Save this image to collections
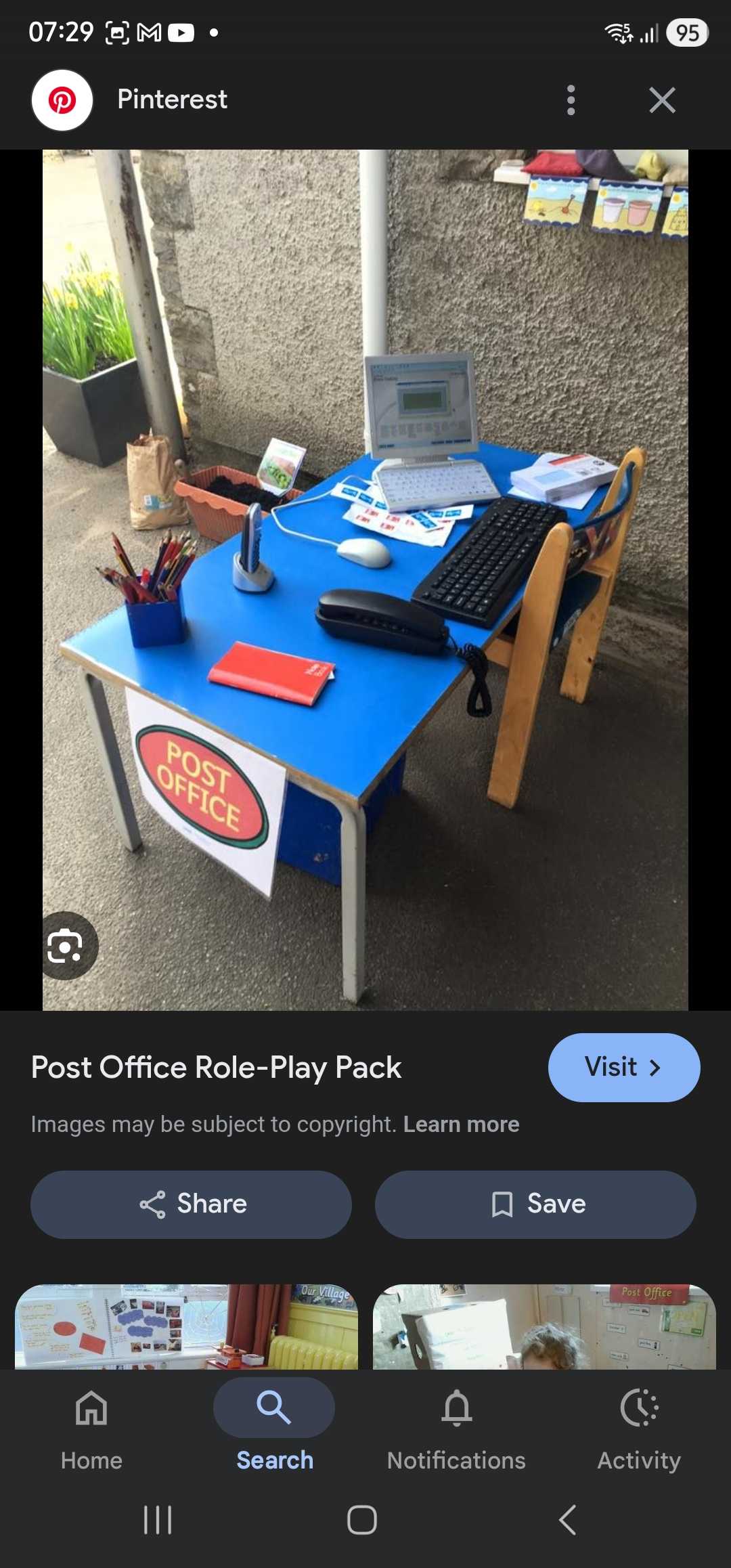The height and width of the screenshot is (1568, 731). pyautogui.click(x=535, y=1204)
